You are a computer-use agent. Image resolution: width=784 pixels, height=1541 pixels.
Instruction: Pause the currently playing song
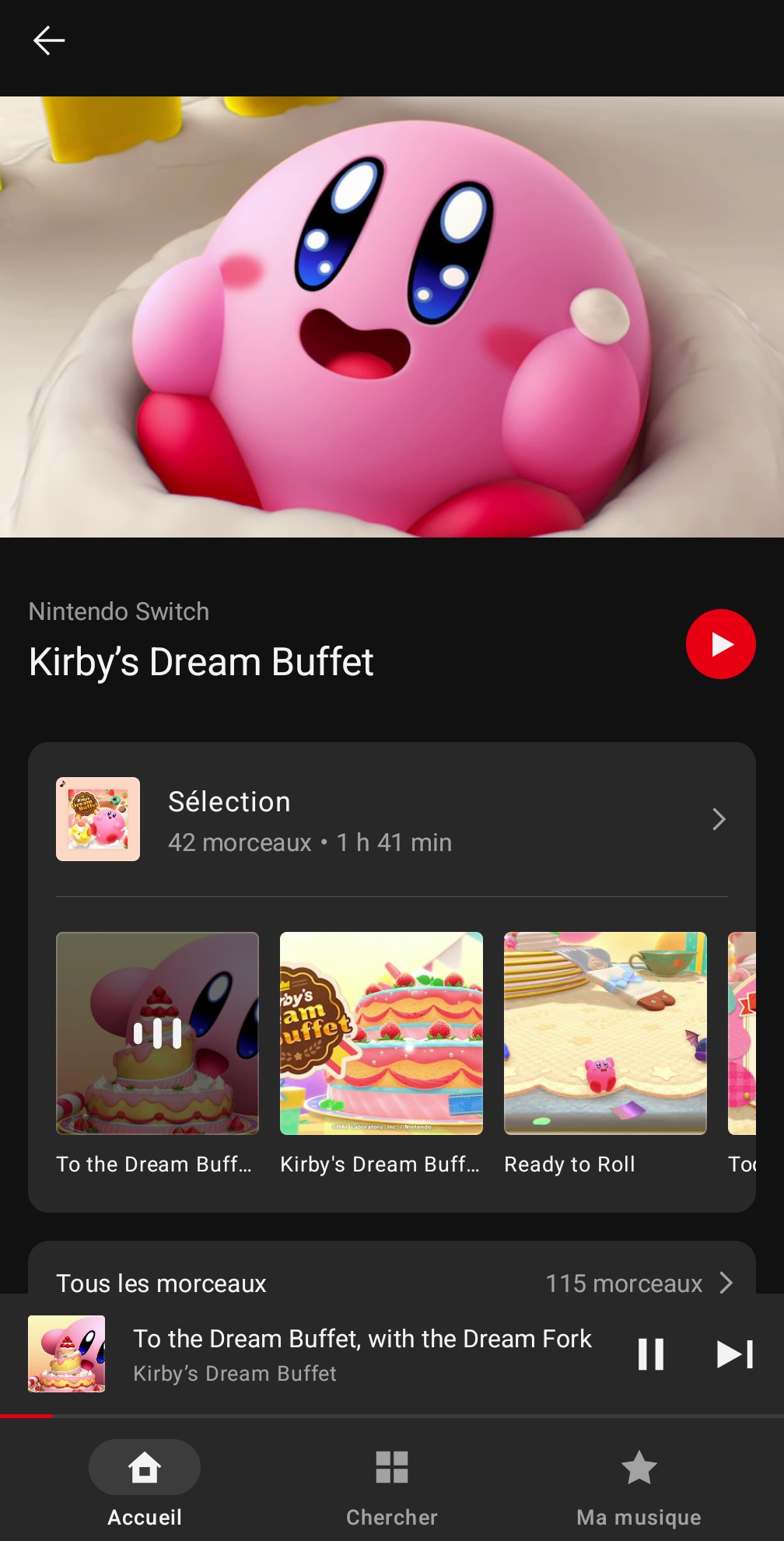pyautogui.click(x=650, y=1354)
